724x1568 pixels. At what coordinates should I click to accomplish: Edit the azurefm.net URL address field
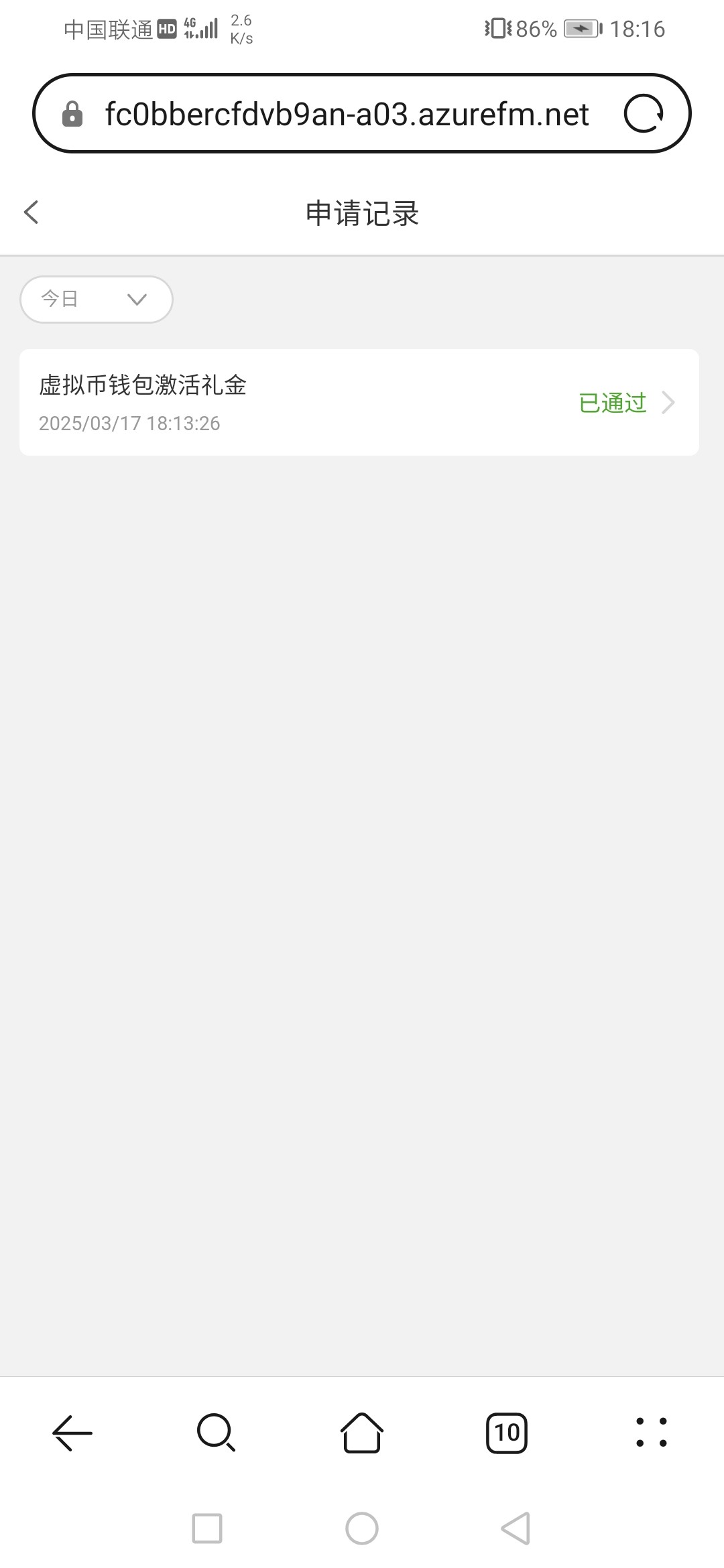[x=347, y=114]
